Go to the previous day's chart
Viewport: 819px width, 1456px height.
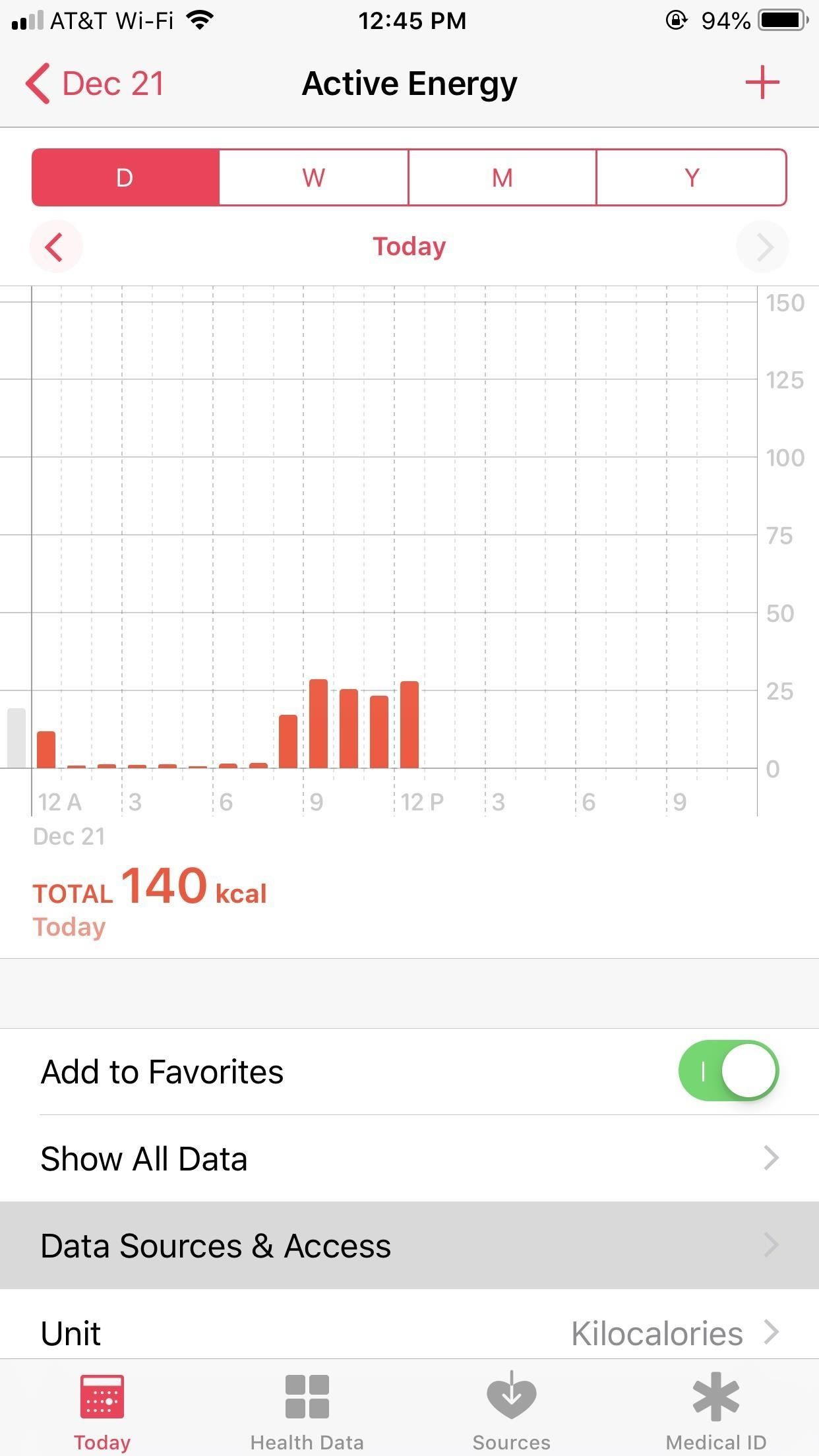point(55,247)
